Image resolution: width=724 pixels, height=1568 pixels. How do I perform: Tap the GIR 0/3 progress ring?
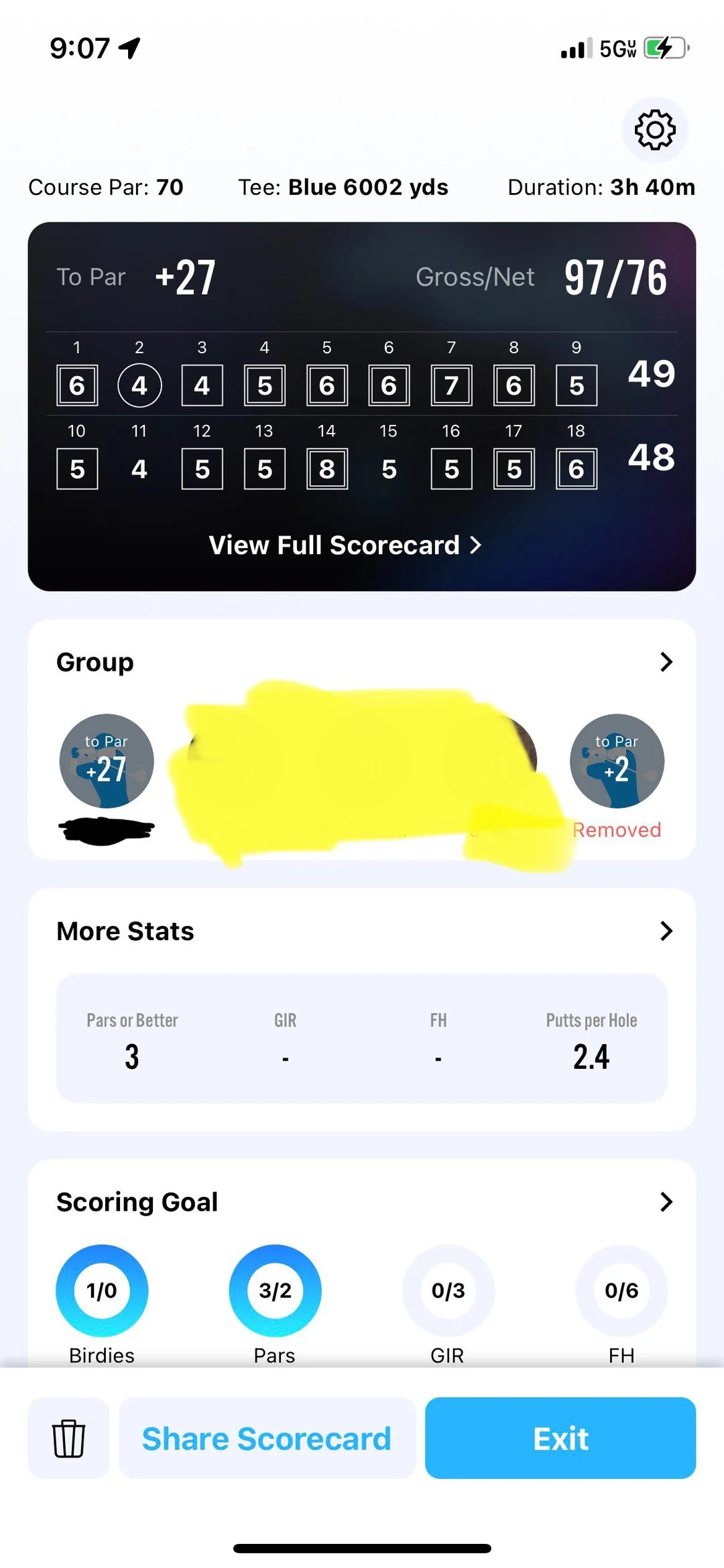tap(448, 1290)
